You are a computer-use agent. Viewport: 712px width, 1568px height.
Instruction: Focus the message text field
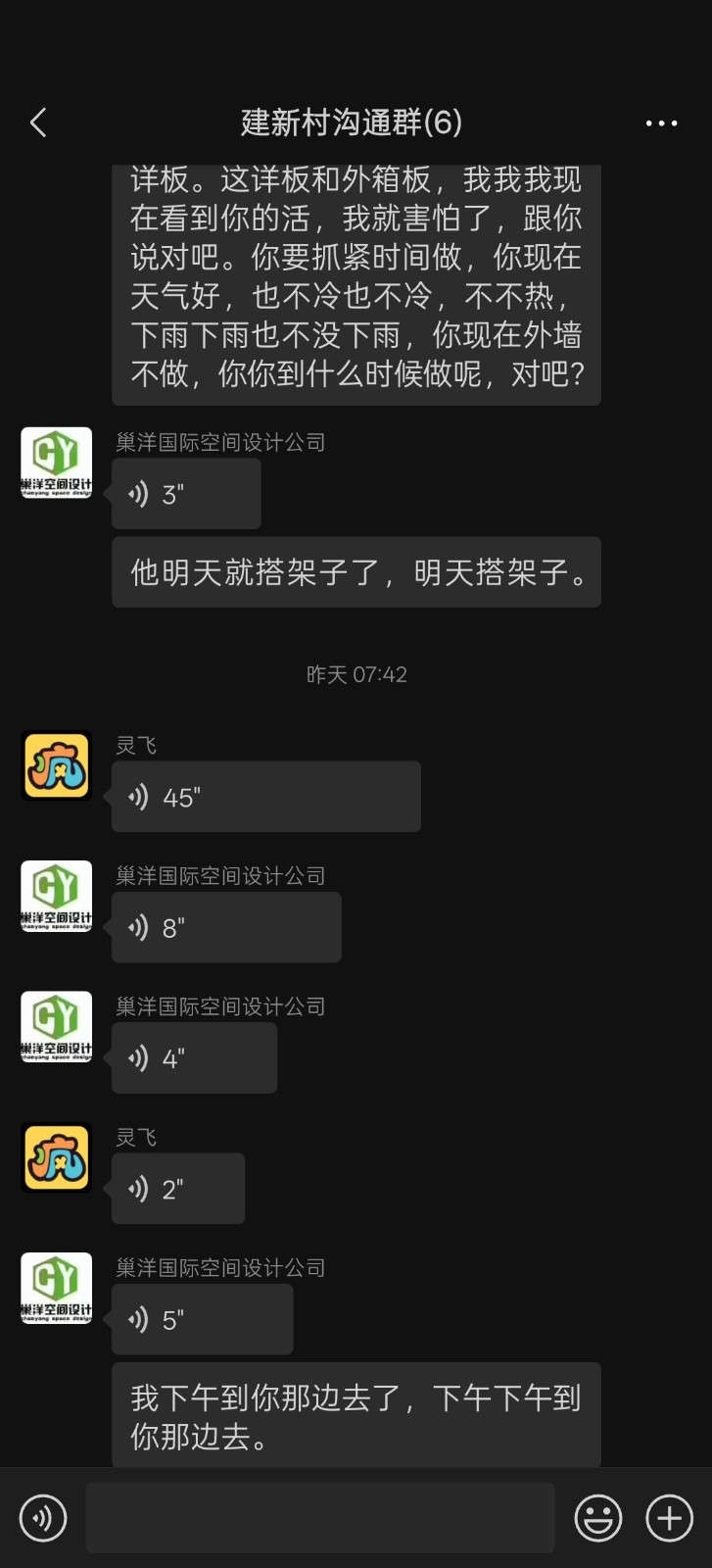[320, 1518]
